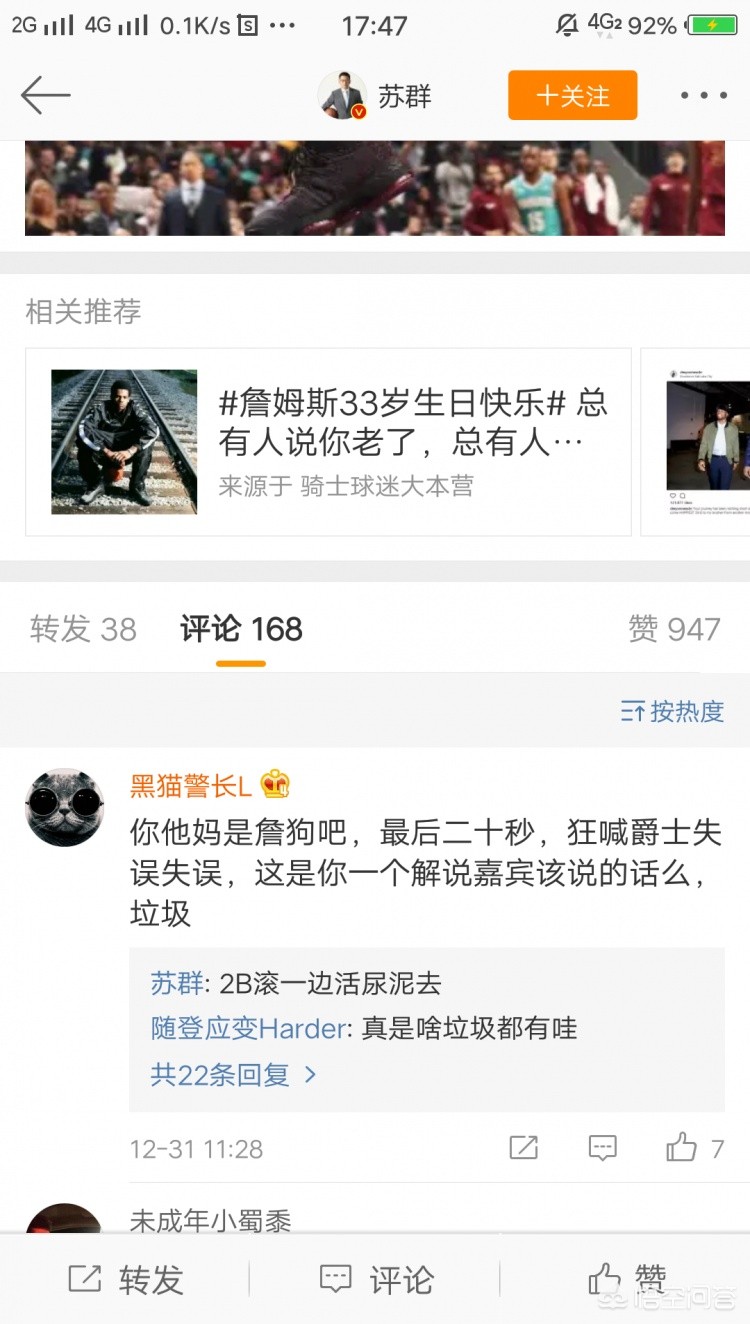Open 黑猫警长L's profile name
Screen dimensions: 750x1324
click(190, 786)
